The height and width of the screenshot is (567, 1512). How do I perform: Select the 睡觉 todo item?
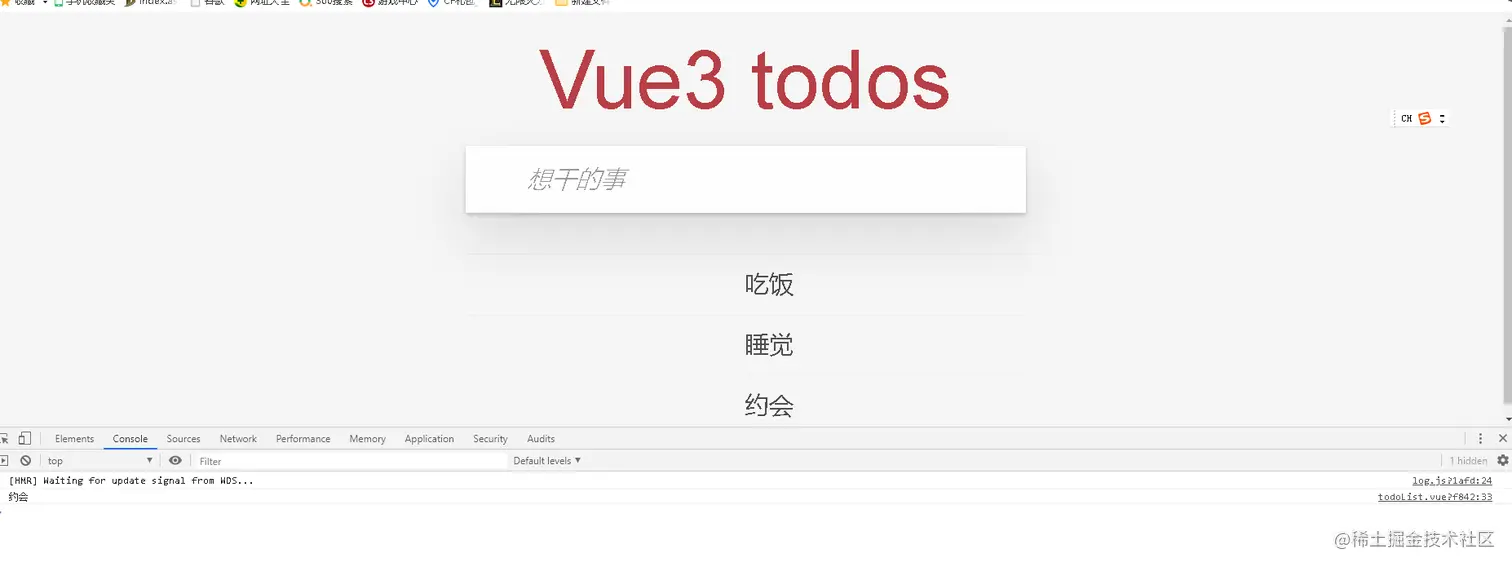point(769,346)
